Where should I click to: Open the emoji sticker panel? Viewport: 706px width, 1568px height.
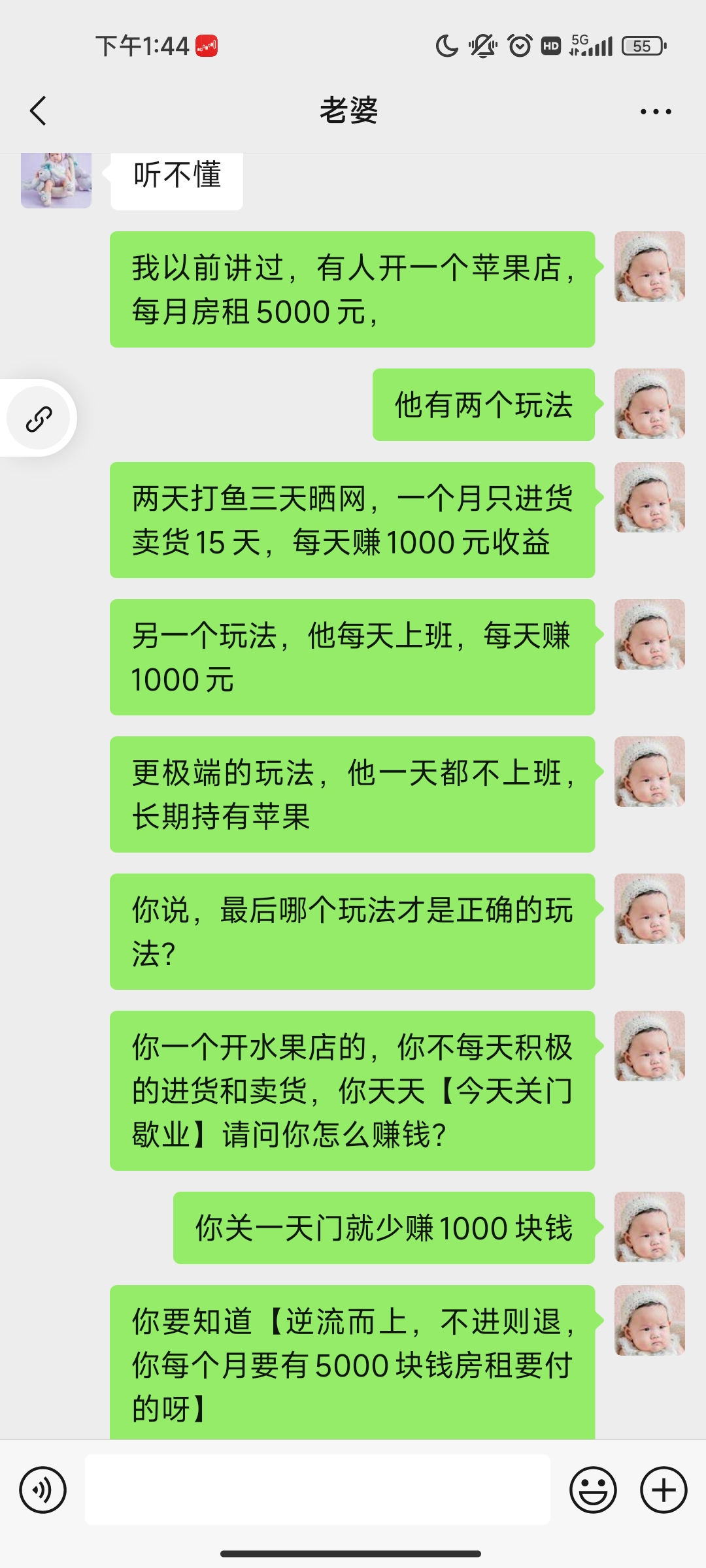click(x=593, y=1490)
